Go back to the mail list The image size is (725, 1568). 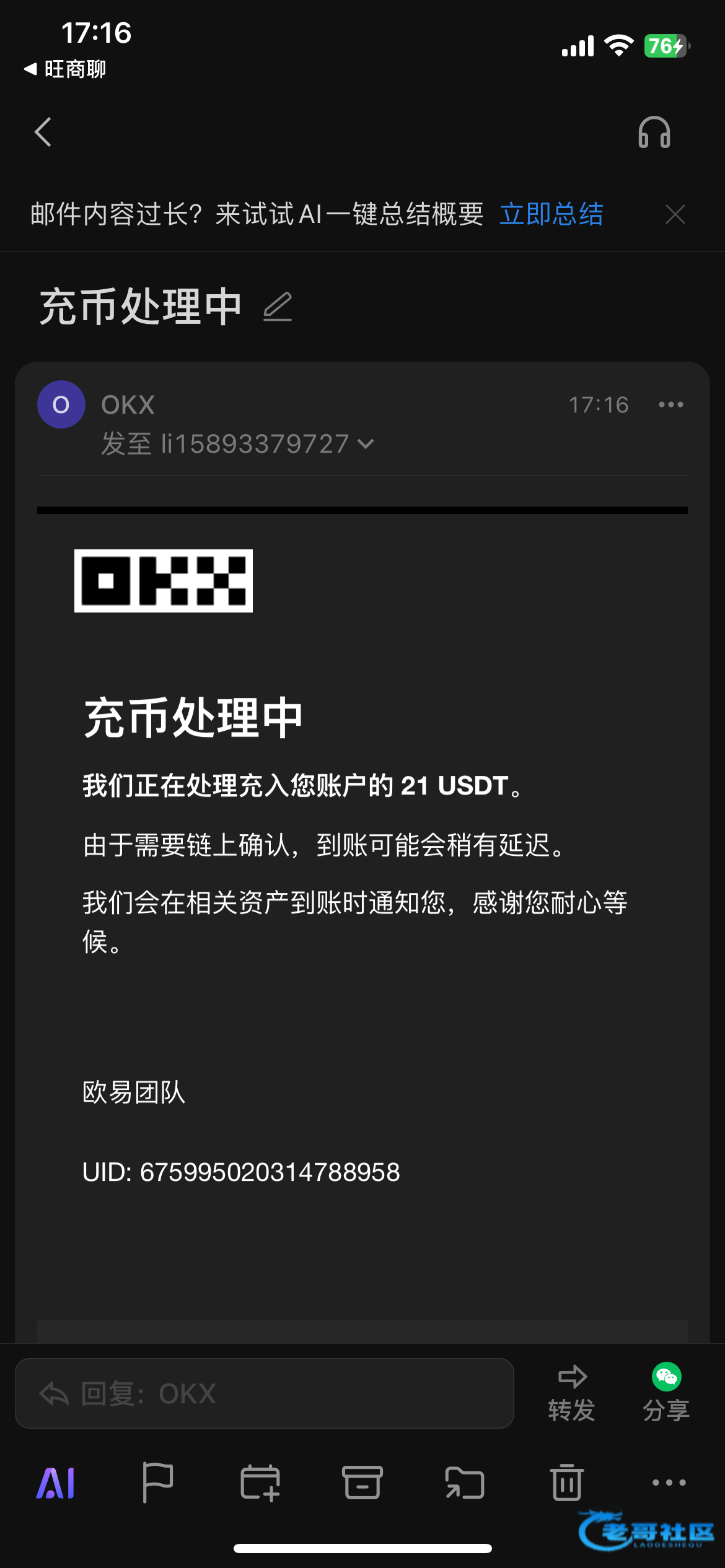[43, 132]
